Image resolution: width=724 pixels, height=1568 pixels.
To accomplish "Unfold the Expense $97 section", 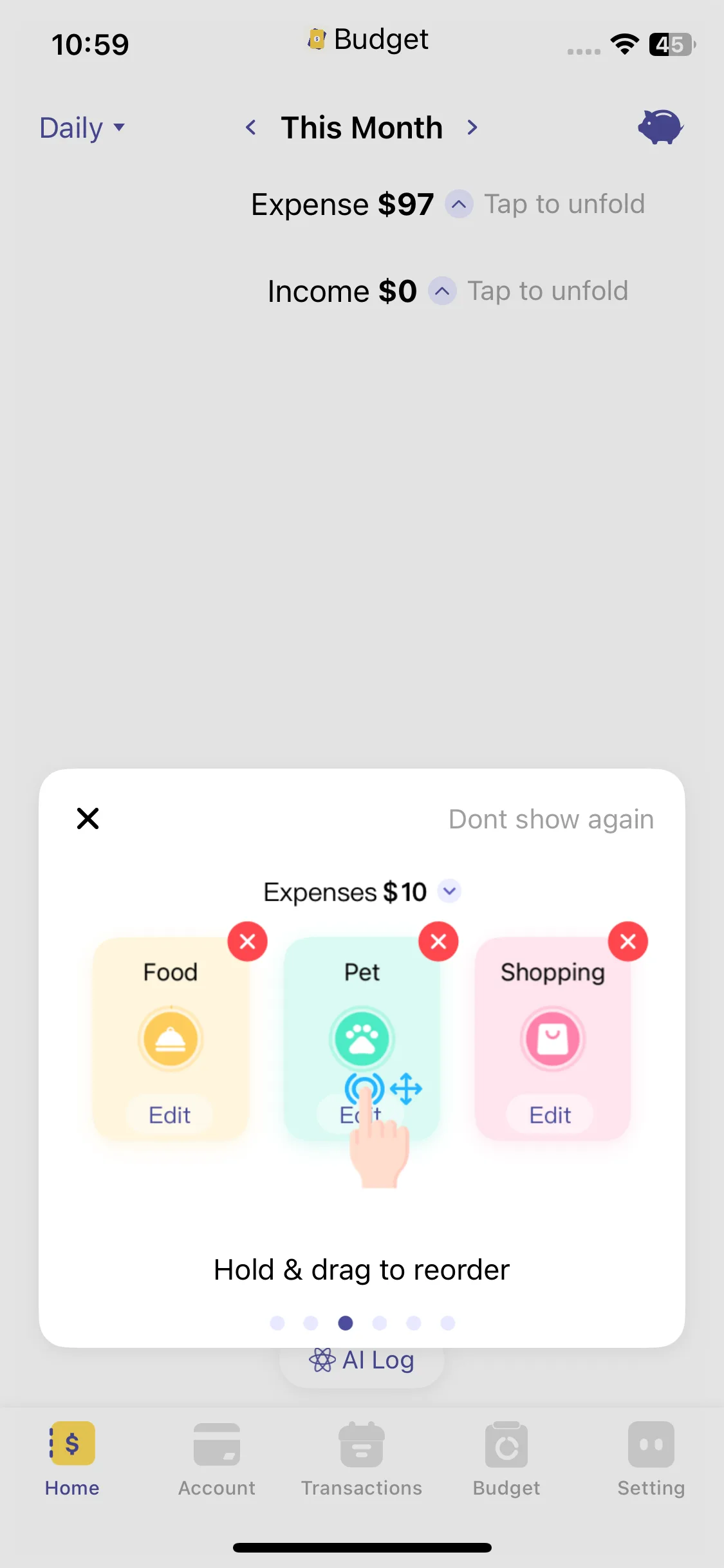I will pyautogui.click(x=459, y=205).
